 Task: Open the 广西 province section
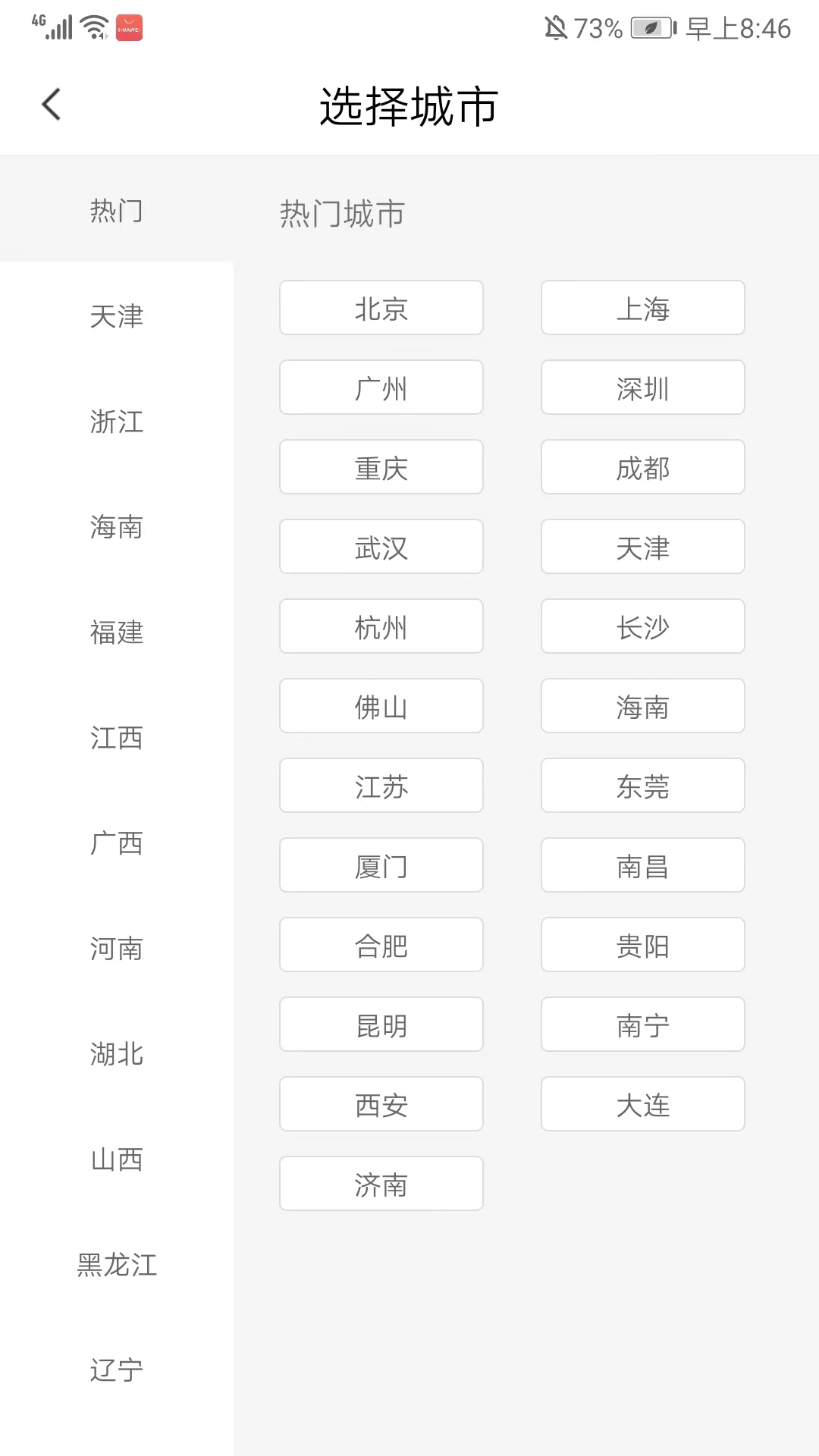[x=116, y=843]
